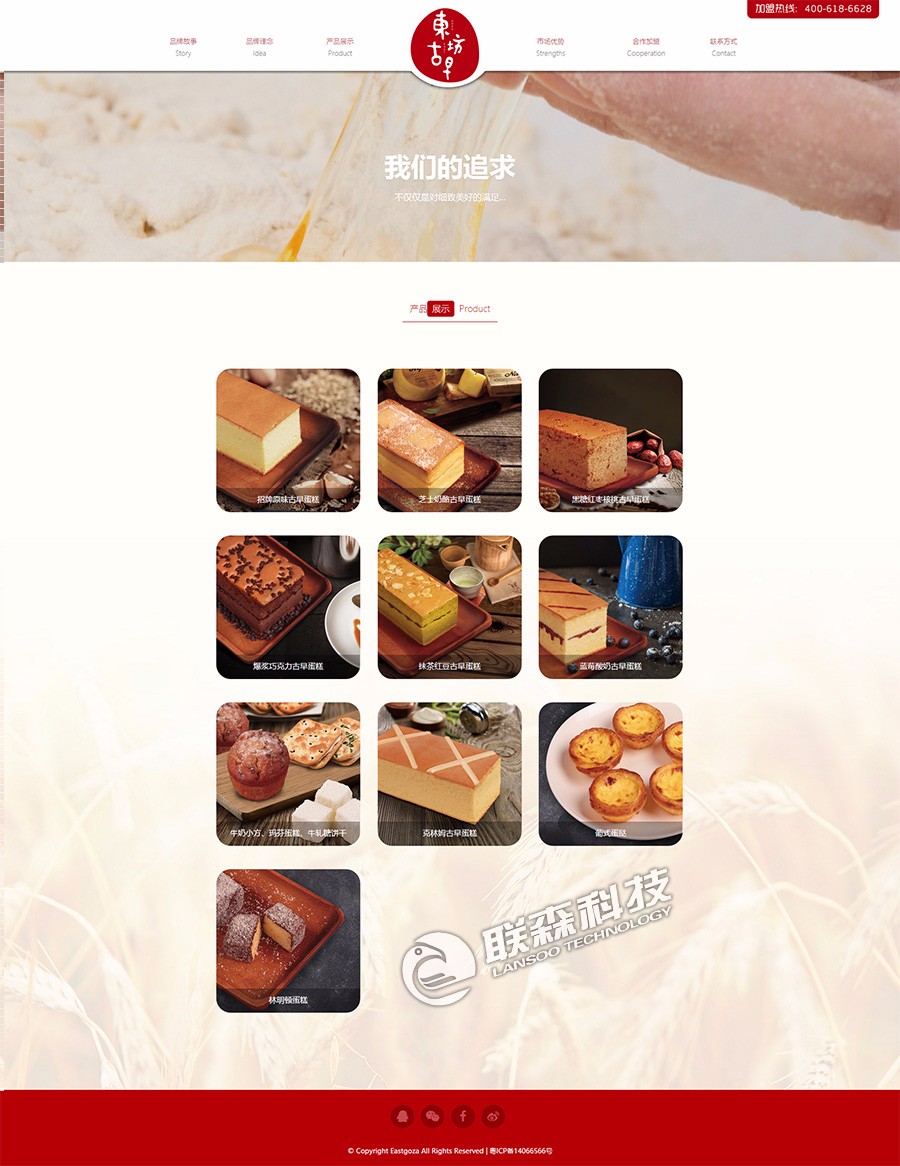Open 抹茶红豆古早蛋糕 product
The width and height of the screenshot is (900, 1166).
449,607
